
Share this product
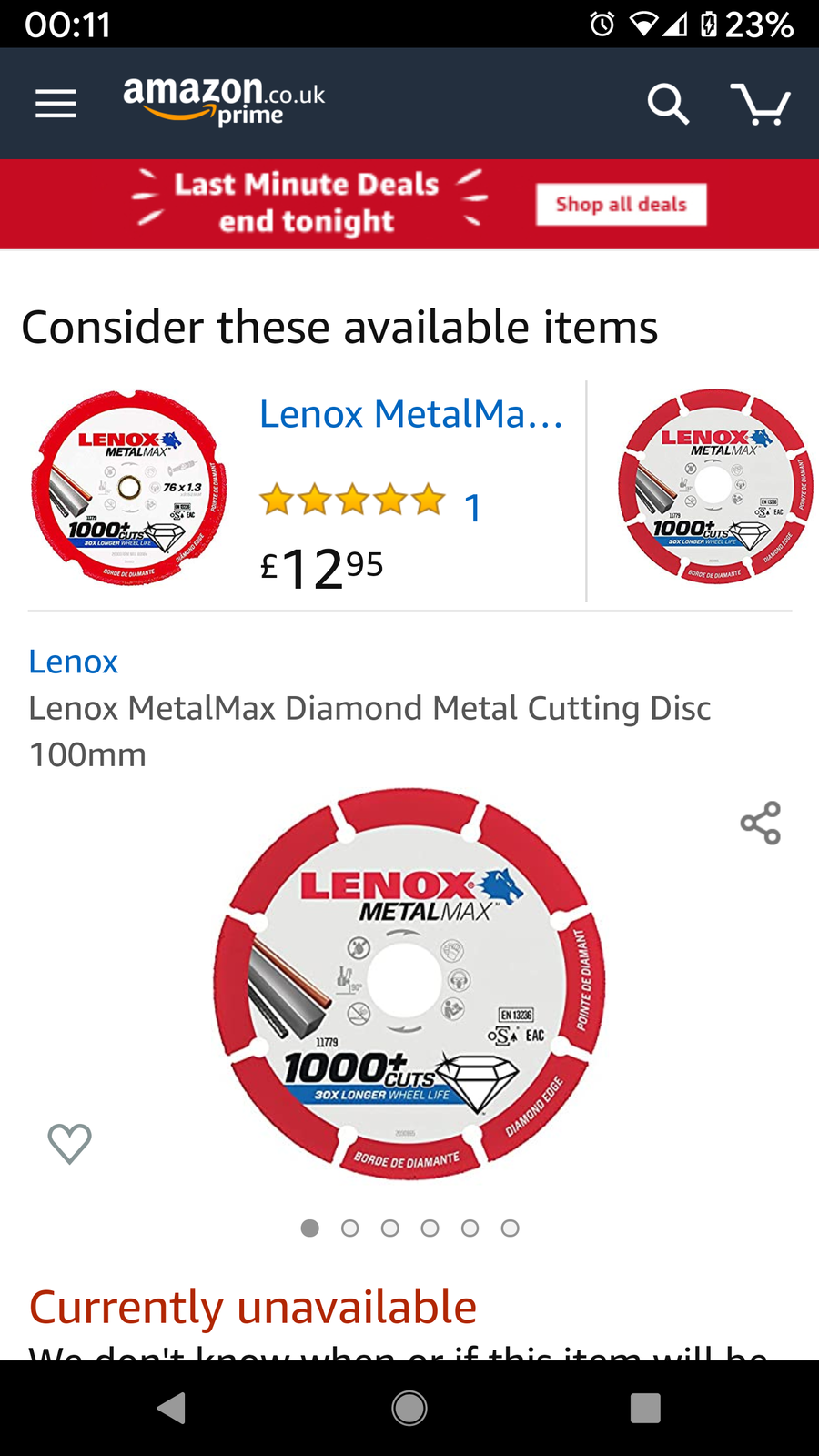[761, 823]
